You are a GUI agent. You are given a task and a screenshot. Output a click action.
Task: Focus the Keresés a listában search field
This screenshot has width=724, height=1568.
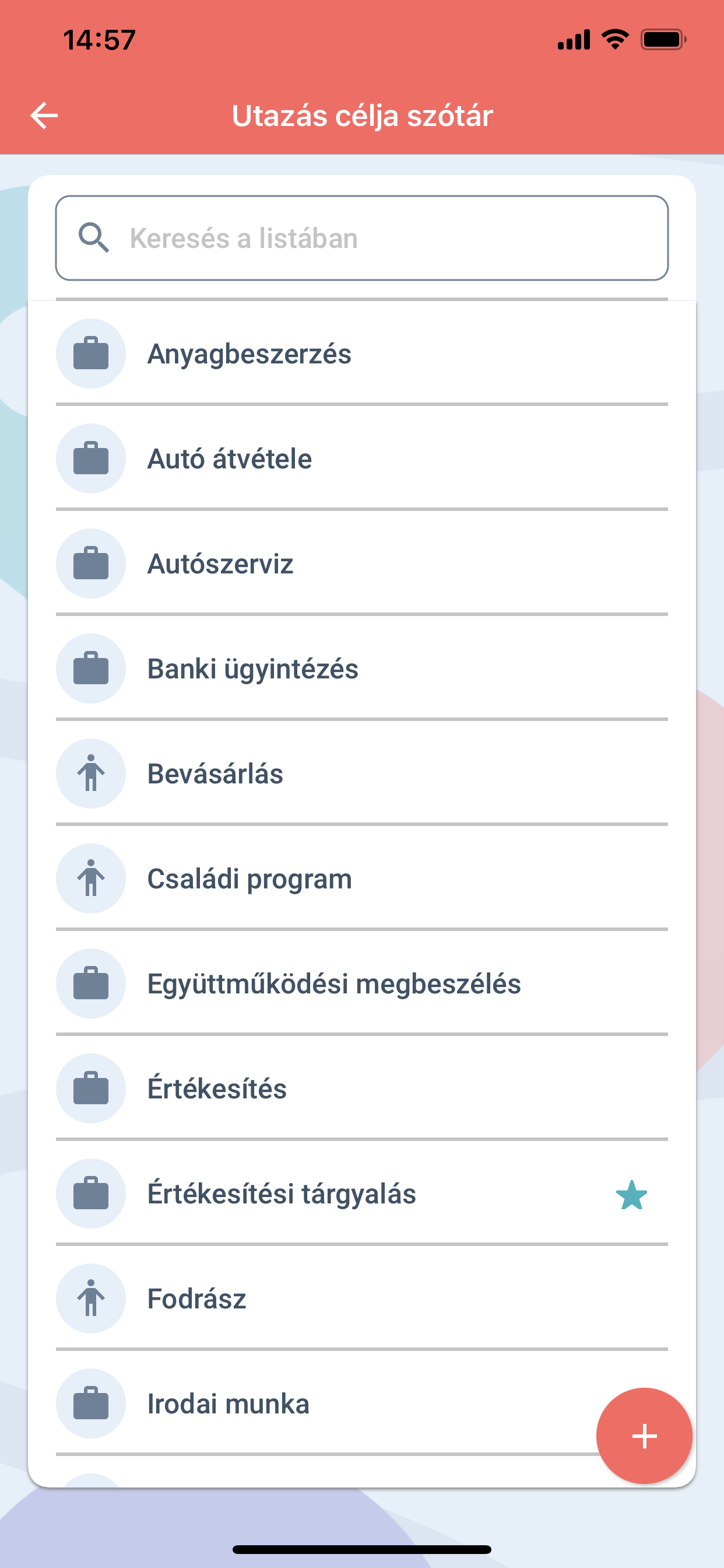coord(362,238)
